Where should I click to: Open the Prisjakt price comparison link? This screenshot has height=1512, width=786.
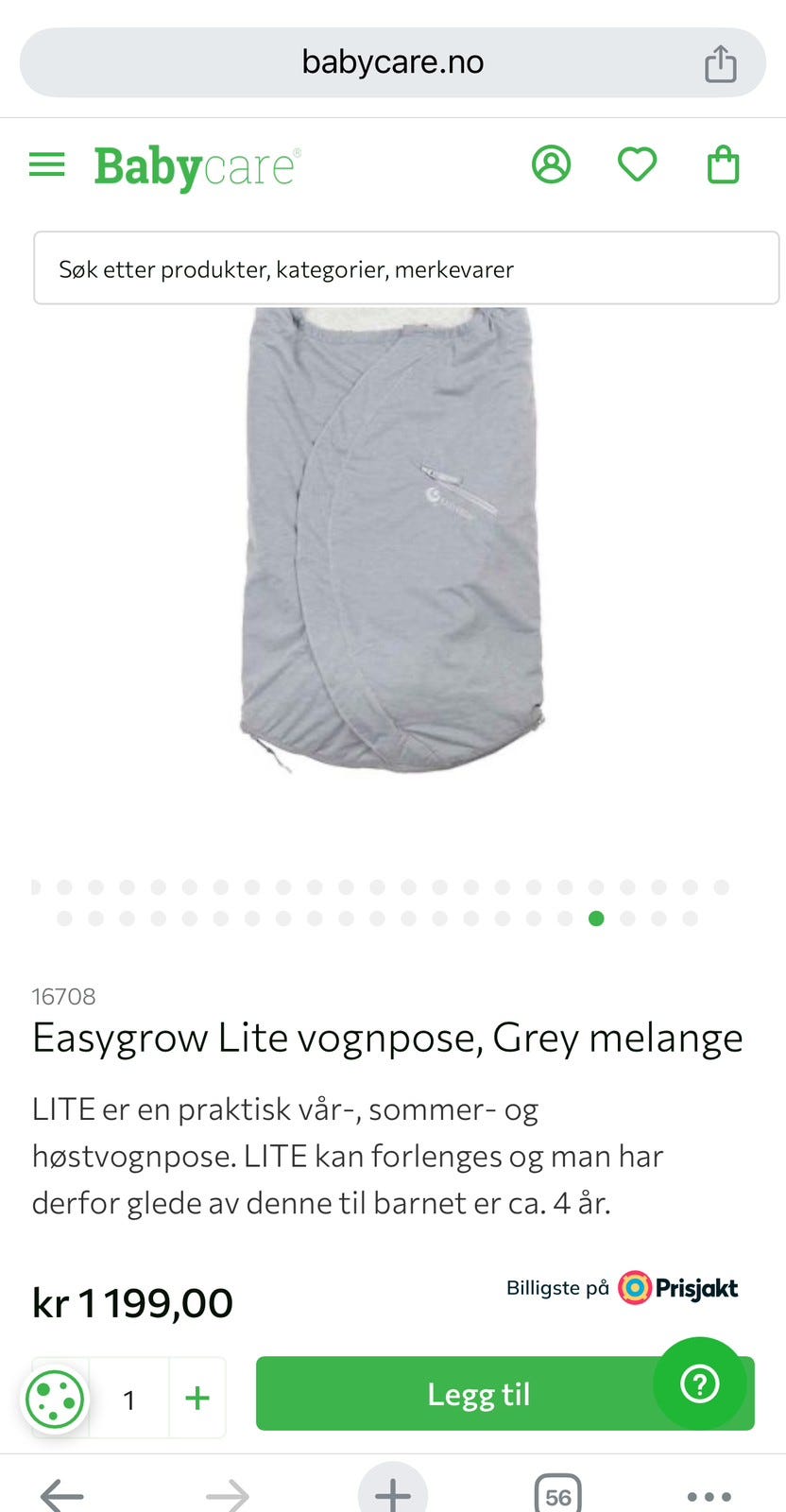(x=624, y=1288)
